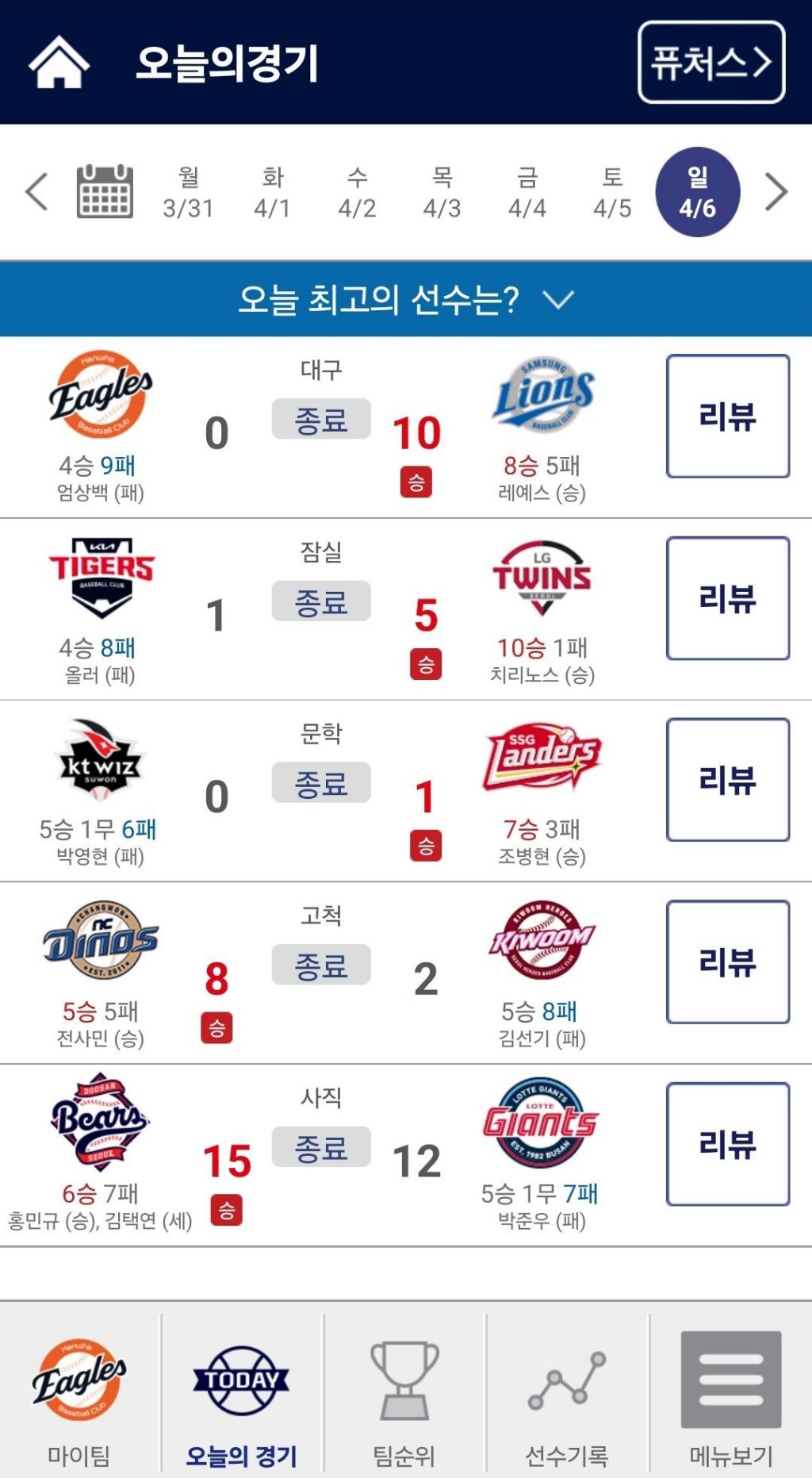Viewport: 812px width, 1478px height.
Task: Go to the home screen icon
Action: [x=59, y=63]
